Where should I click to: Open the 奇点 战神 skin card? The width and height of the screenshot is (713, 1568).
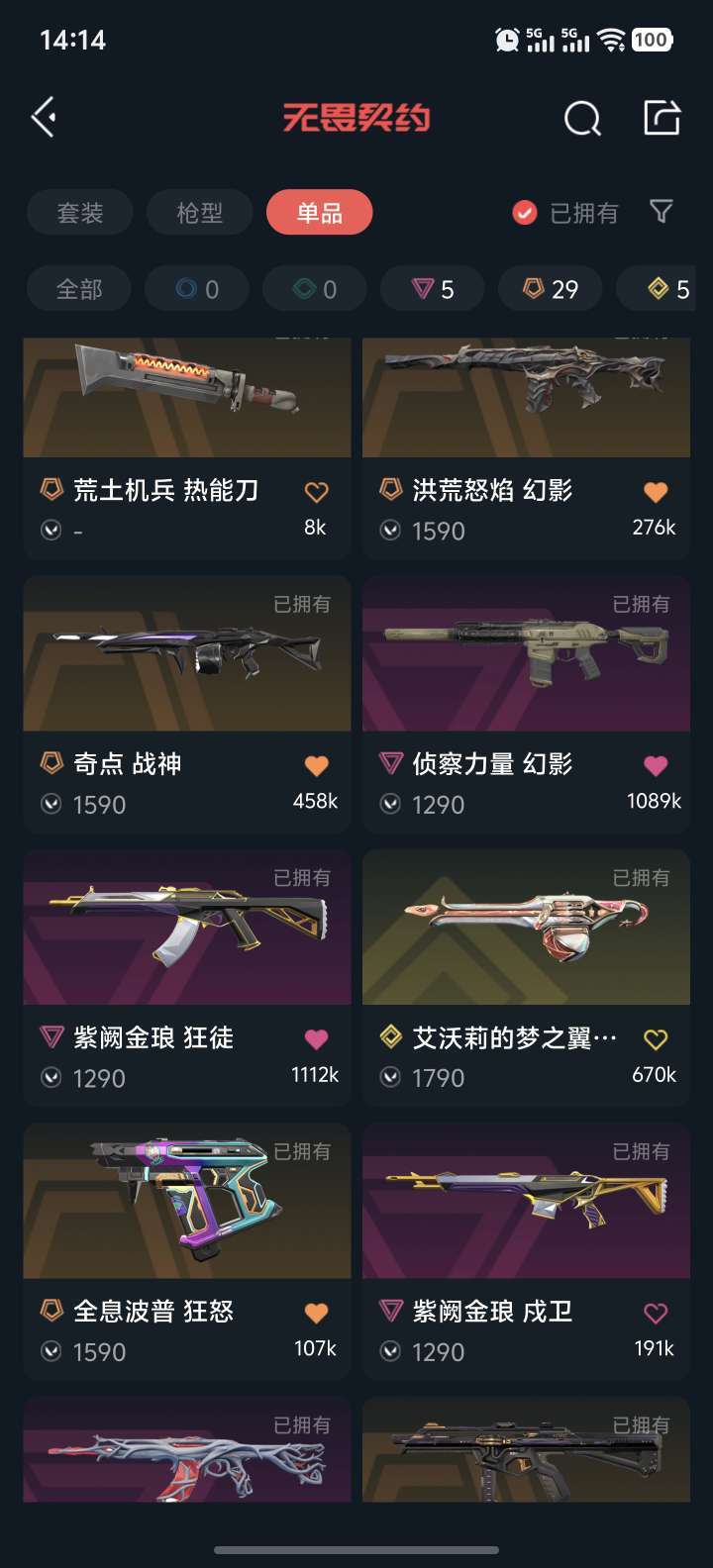coord(187,703)
